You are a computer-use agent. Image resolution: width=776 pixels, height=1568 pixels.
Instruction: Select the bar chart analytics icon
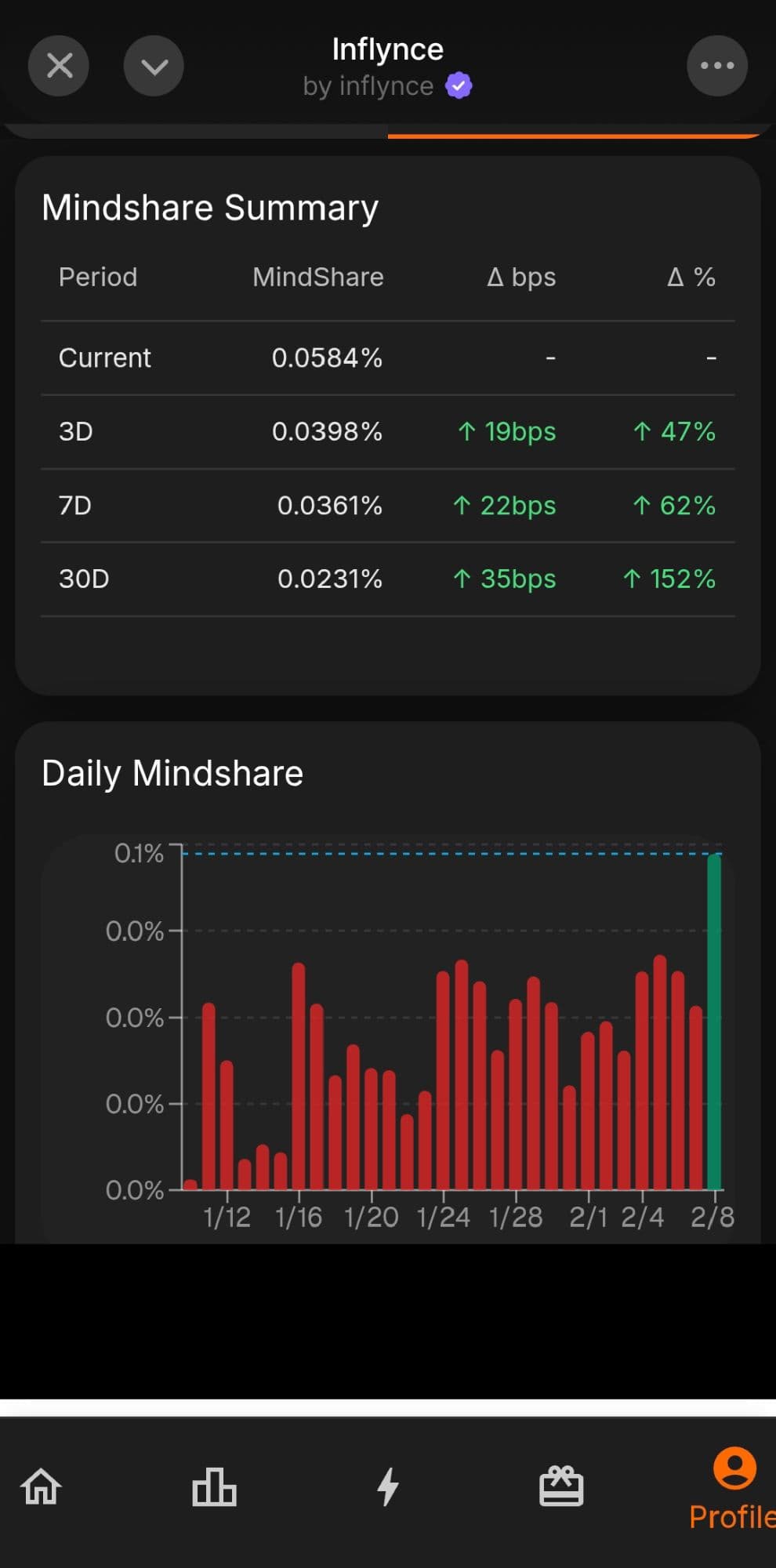214,1486
